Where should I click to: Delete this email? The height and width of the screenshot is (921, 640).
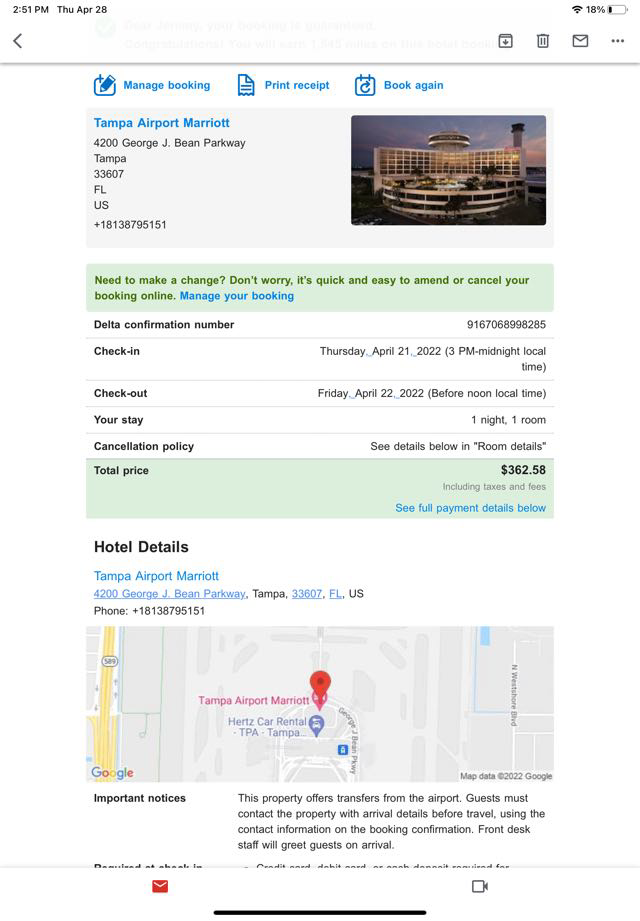tap(543, 41)
